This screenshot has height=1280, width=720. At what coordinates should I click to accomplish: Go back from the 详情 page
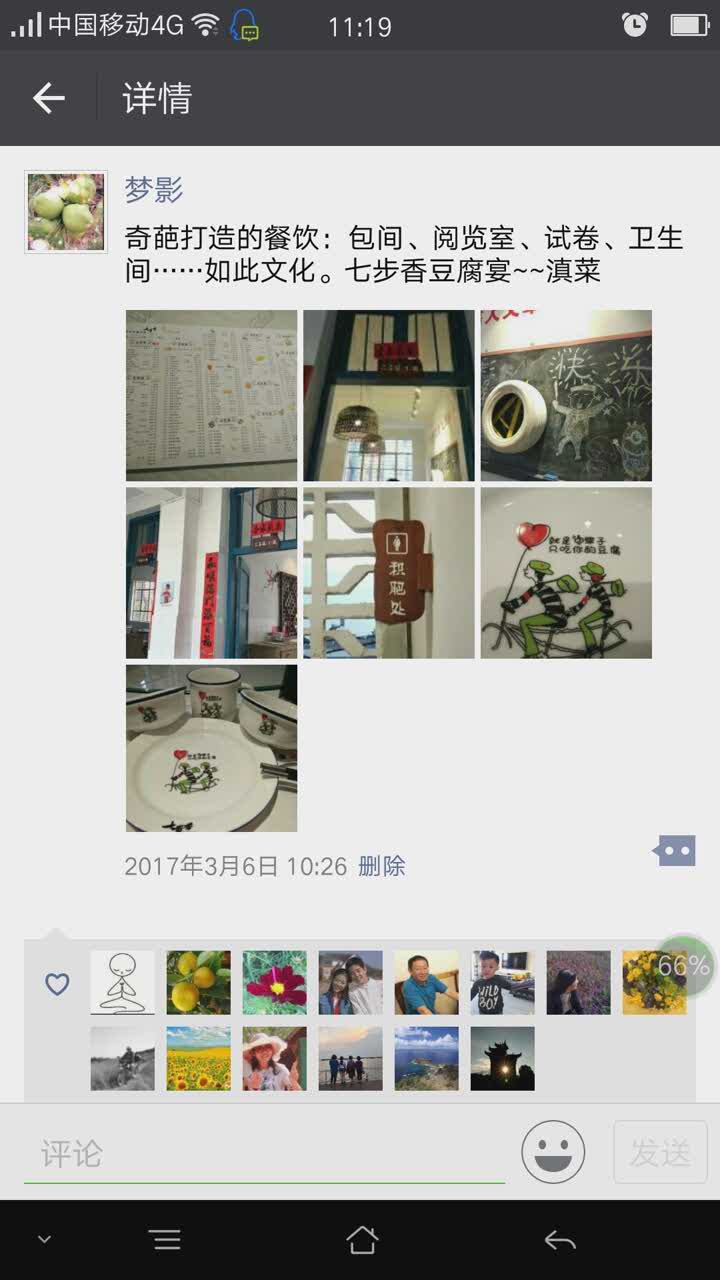pyautogui.click(x=48, y=98)
